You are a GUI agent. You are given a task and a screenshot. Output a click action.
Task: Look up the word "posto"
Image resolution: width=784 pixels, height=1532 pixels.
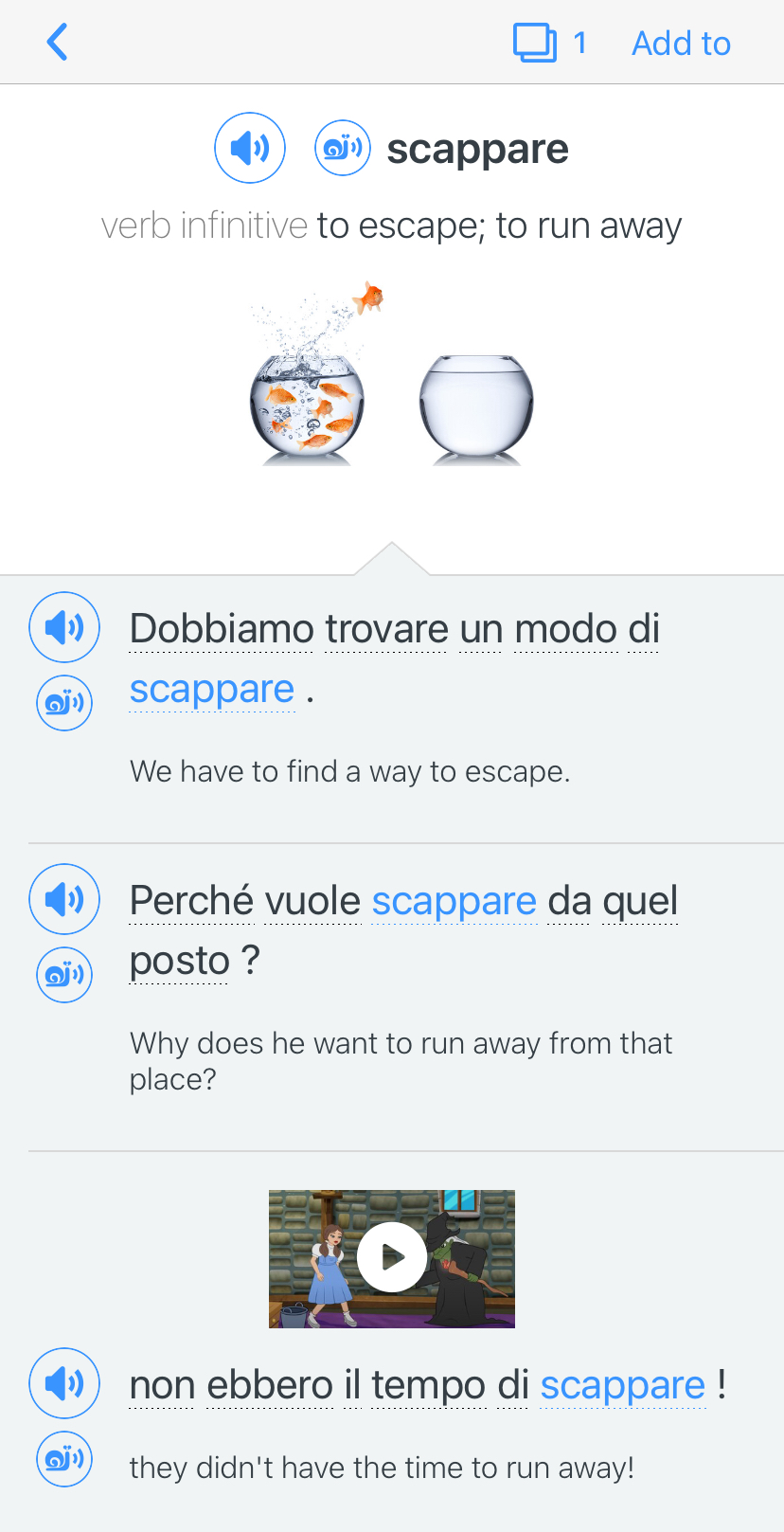179,962
